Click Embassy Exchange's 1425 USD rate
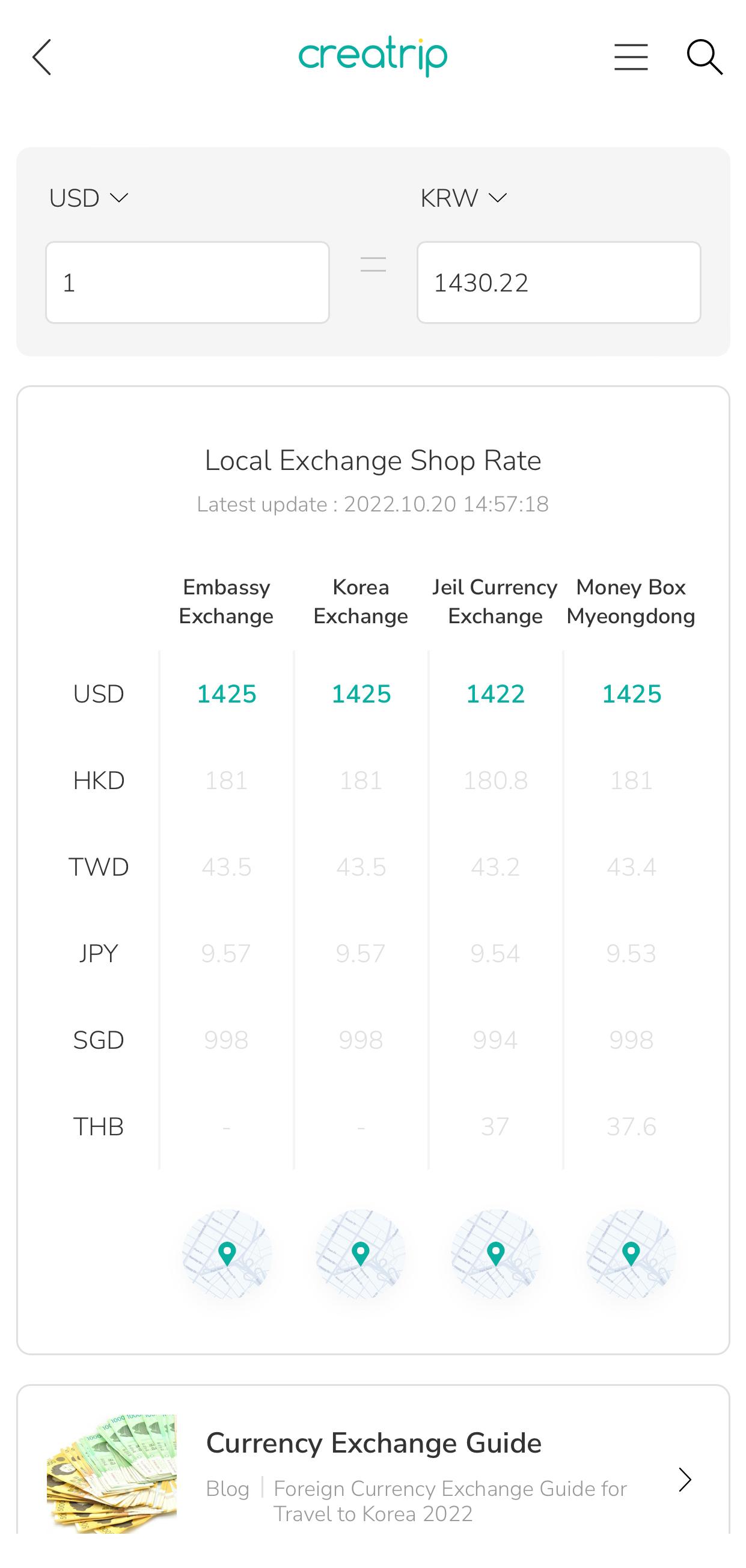The height and width of the screenshot is (1568, 746). pos(227,694)
